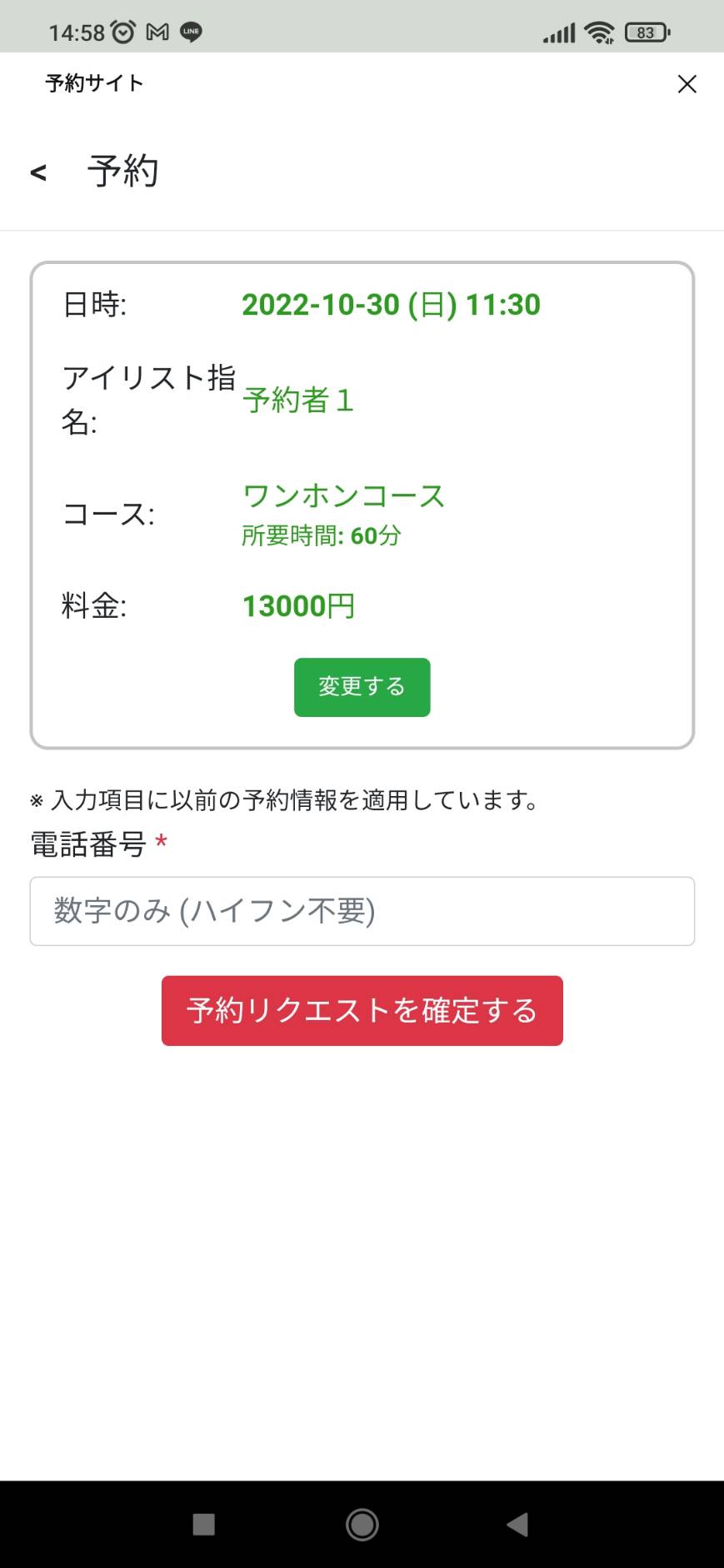
Task: Confirm with 予約リクエストを確定する
Action: 362,1011
